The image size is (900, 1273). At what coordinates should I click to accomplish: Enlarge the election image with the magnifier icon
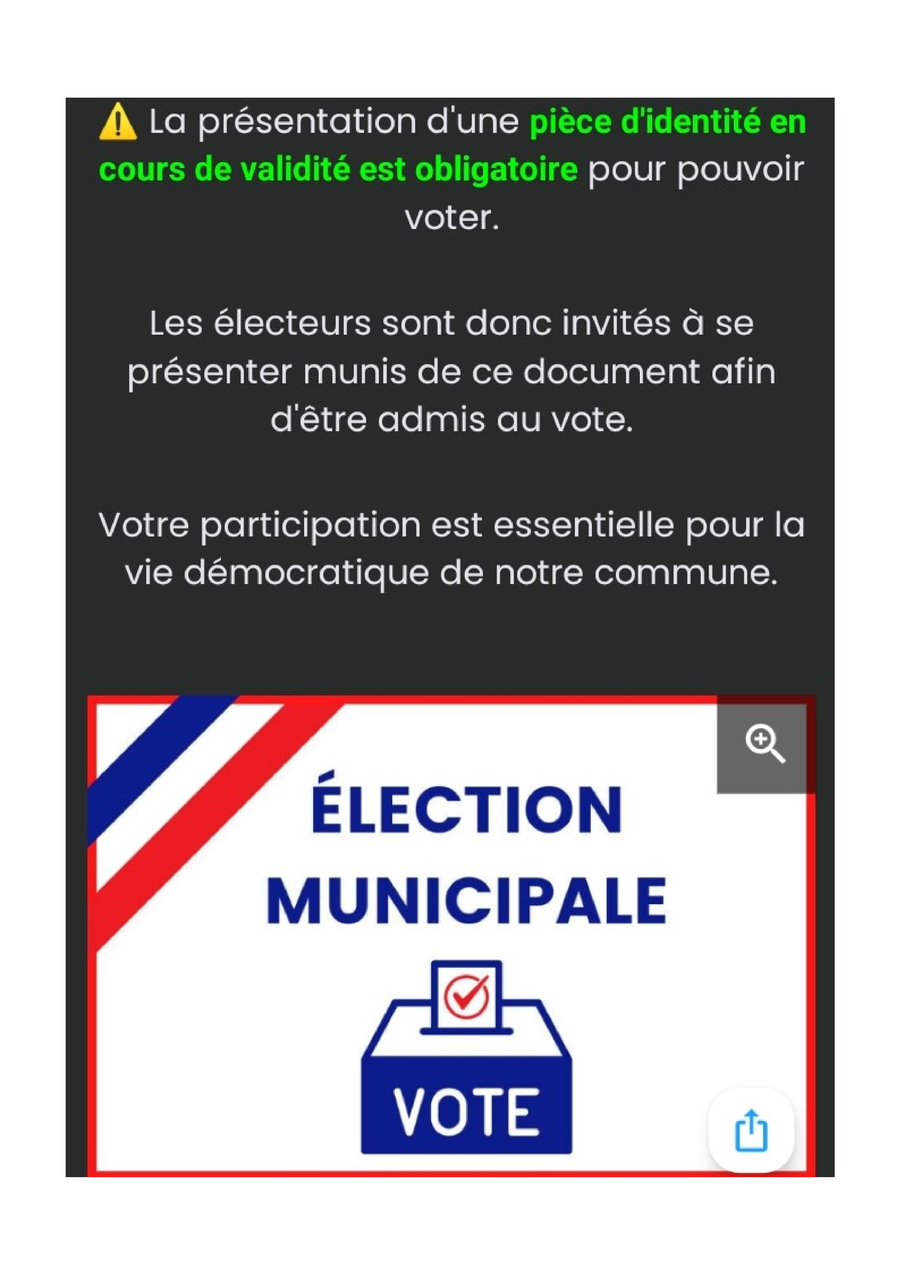765,745
